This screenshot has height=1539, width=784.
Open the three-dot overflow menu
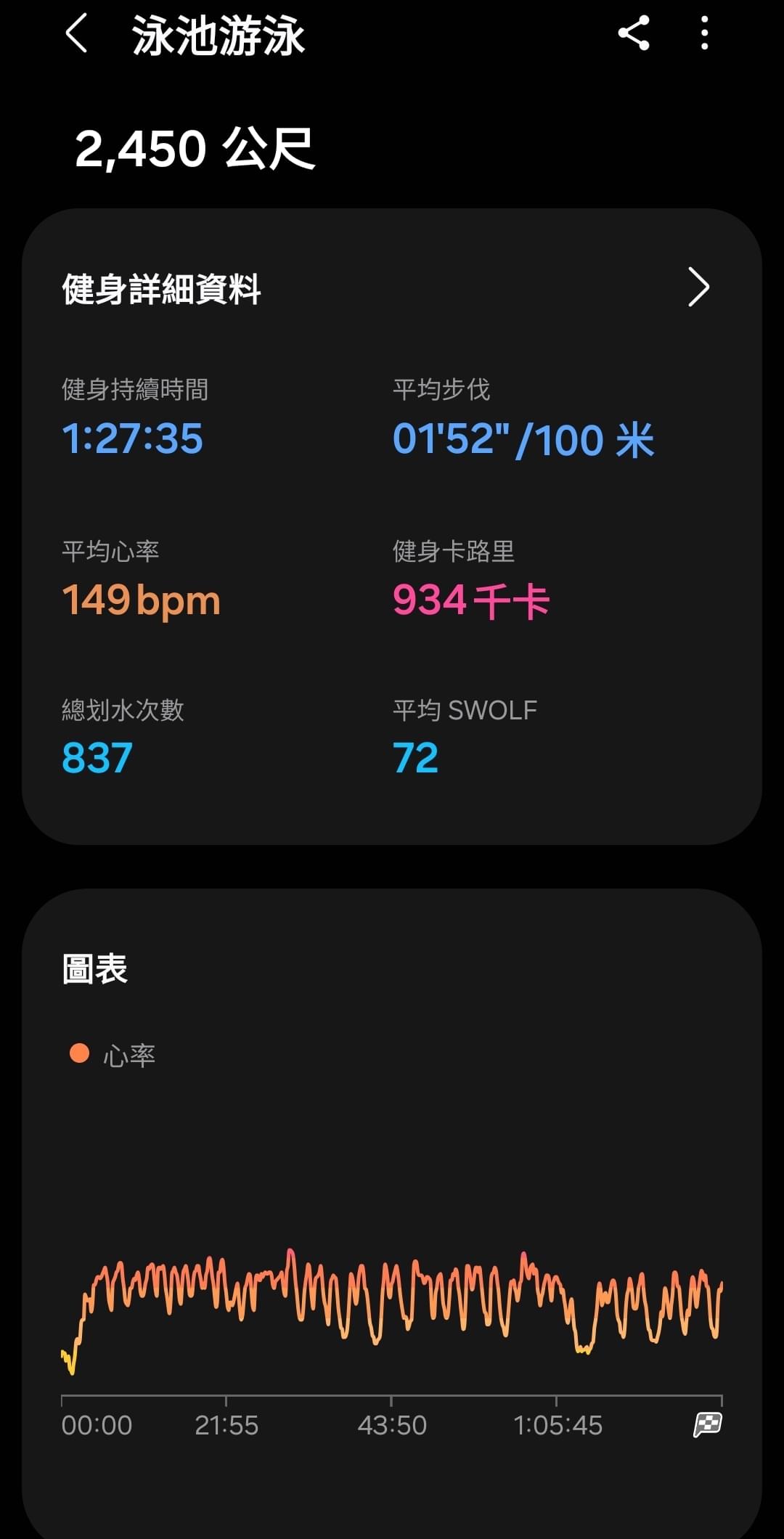coord(704,33)
